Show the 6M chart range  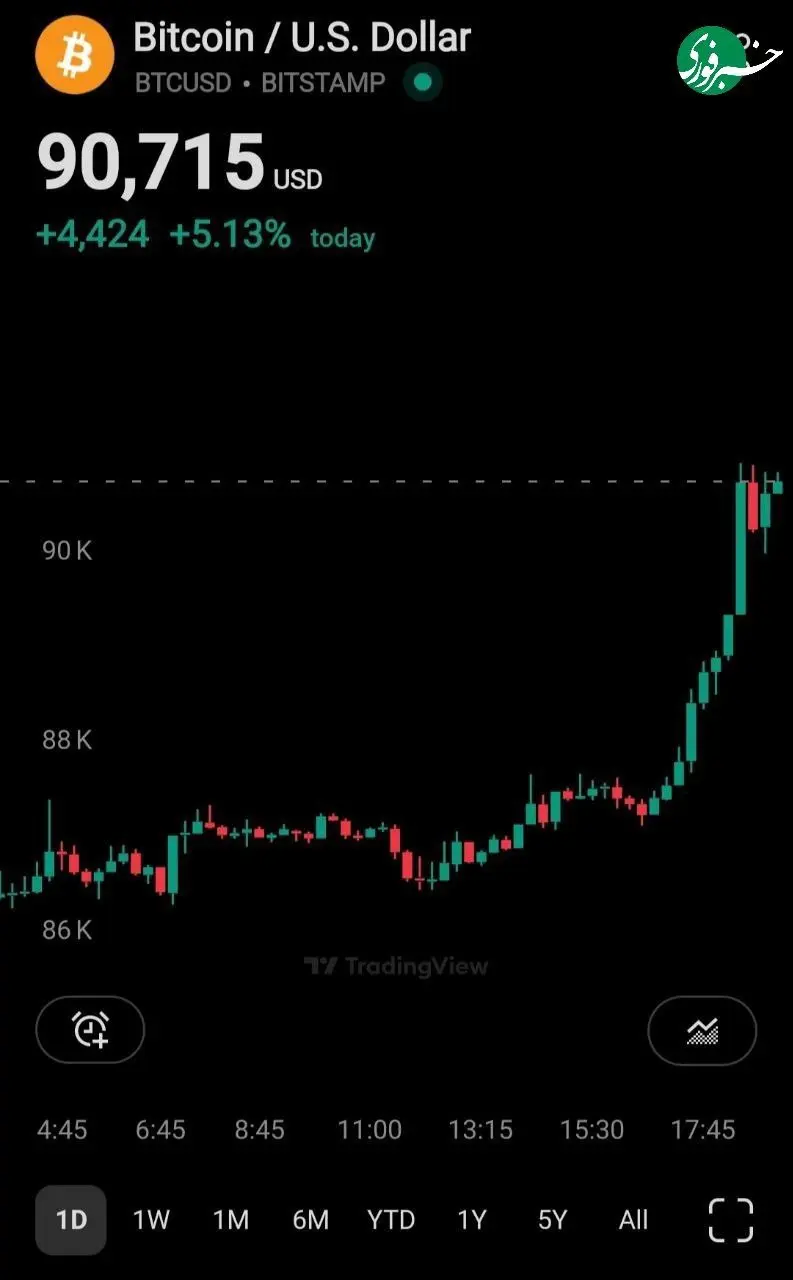coord(311,1220)
